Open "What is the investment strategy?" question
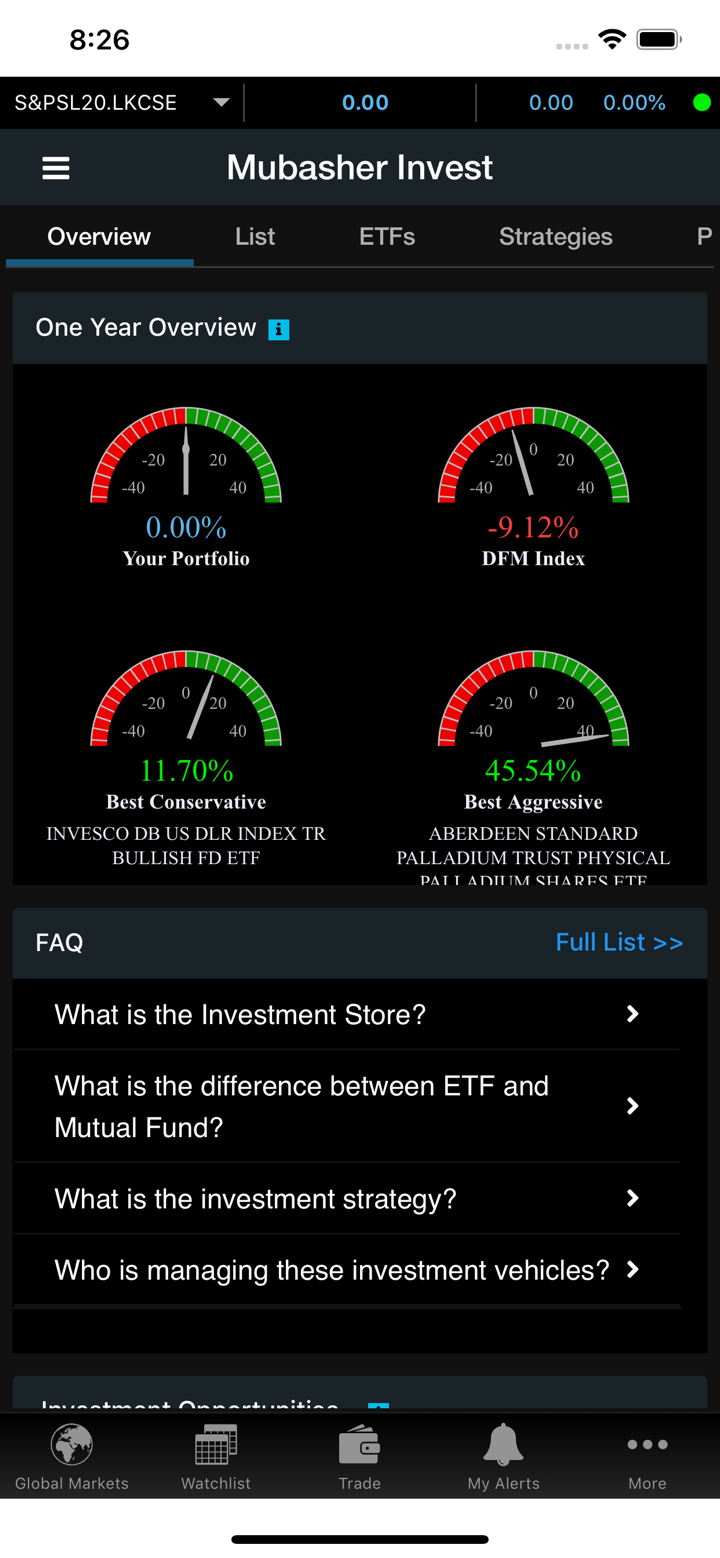 [x=346, y=1198]
